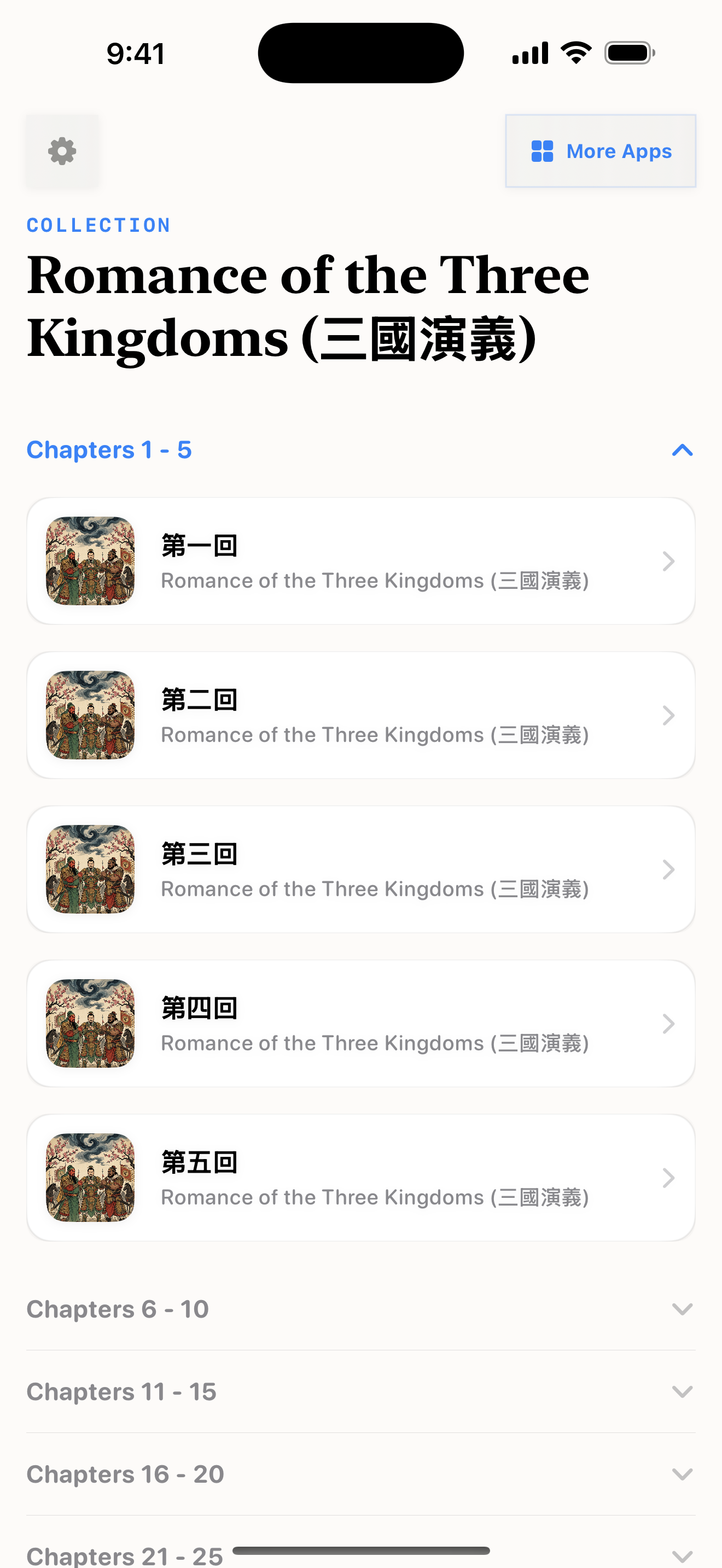Select the Chapters 1 - 5 heading
Viewport: 722px width, 1568px height.
pyautogui.click(x=109, y=450)
